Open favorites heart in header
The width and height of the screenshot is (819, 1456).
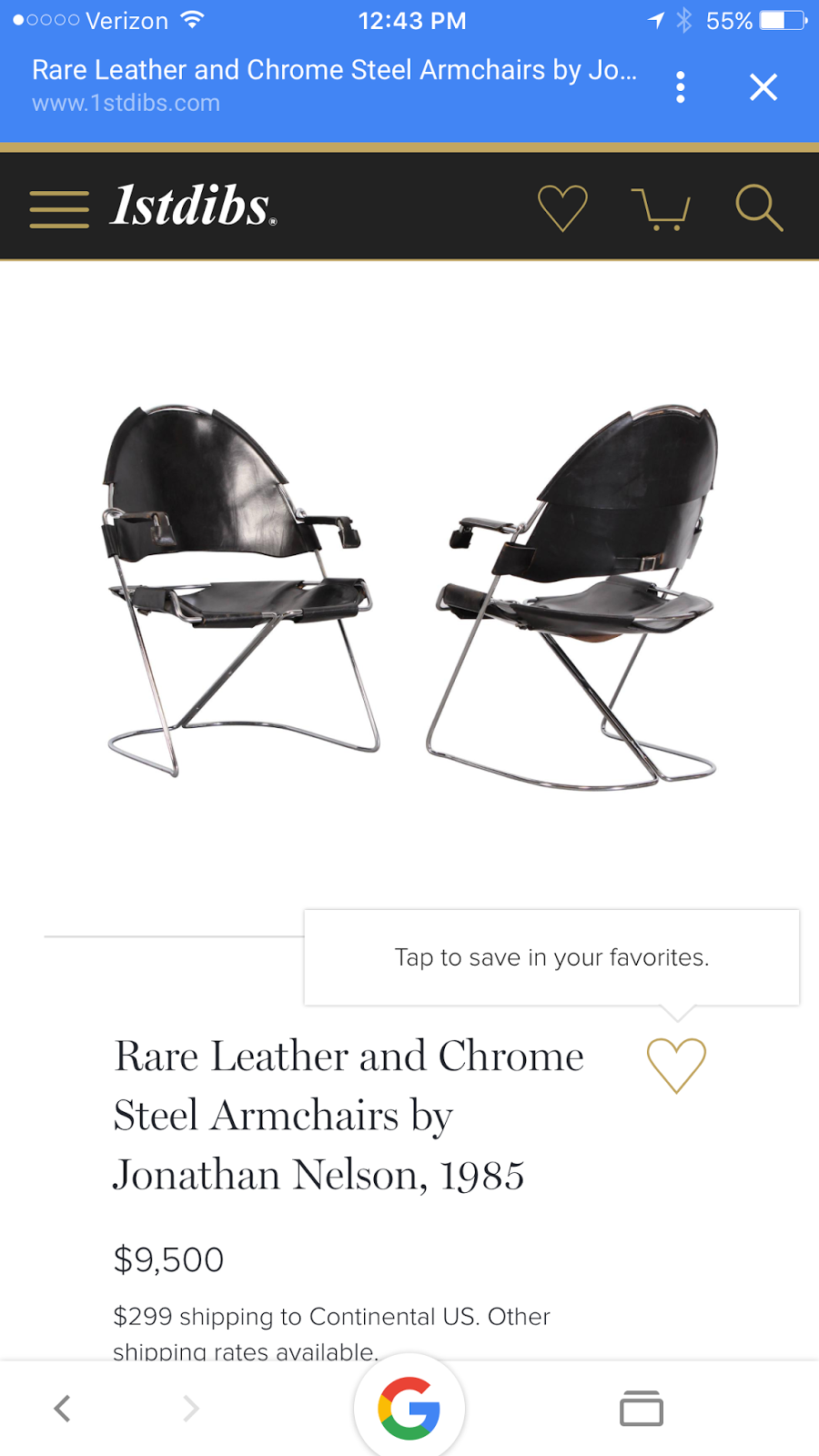562,207
